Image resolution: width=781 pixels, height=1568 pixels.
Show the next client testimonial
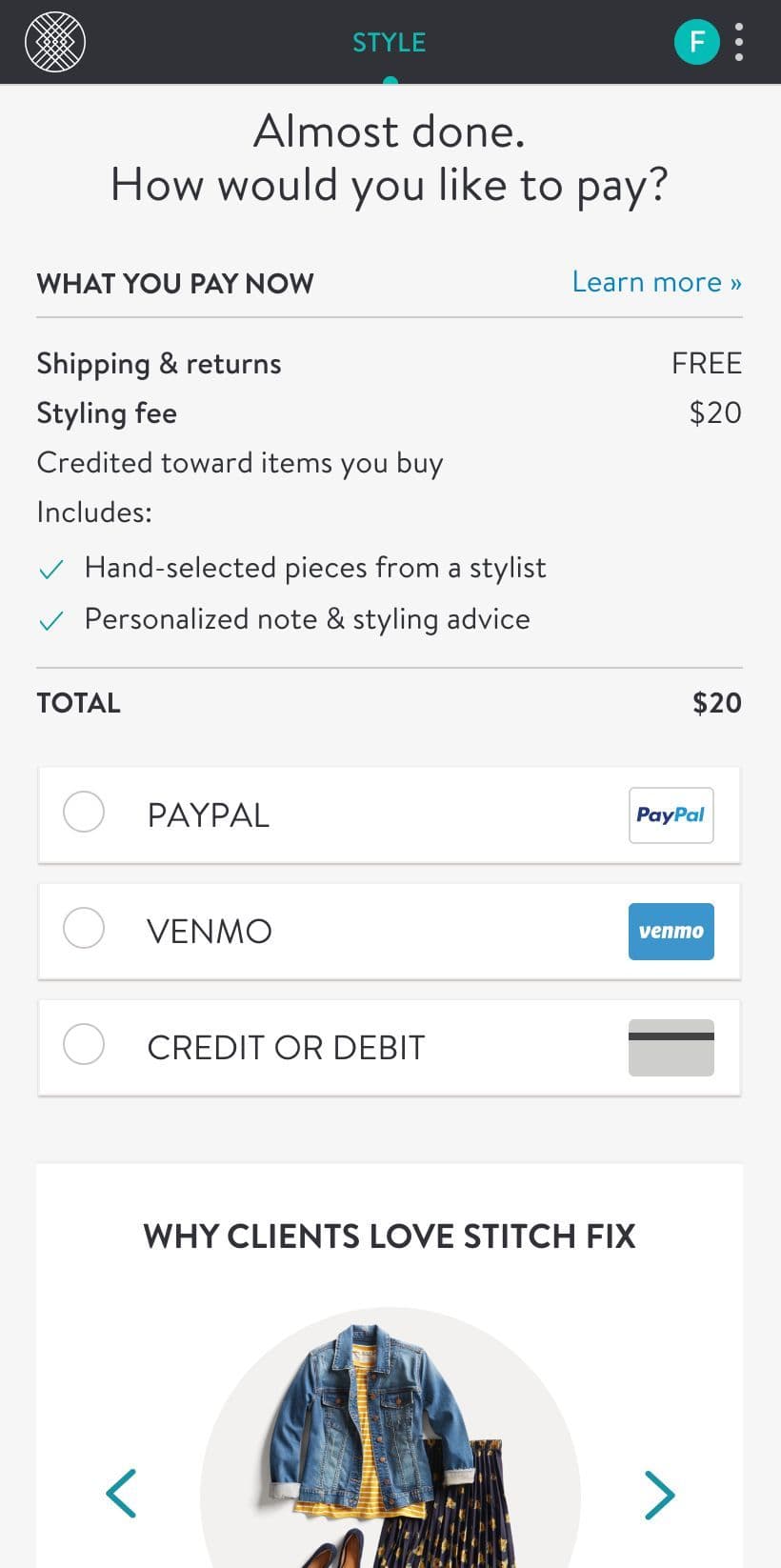point(659,1494)
